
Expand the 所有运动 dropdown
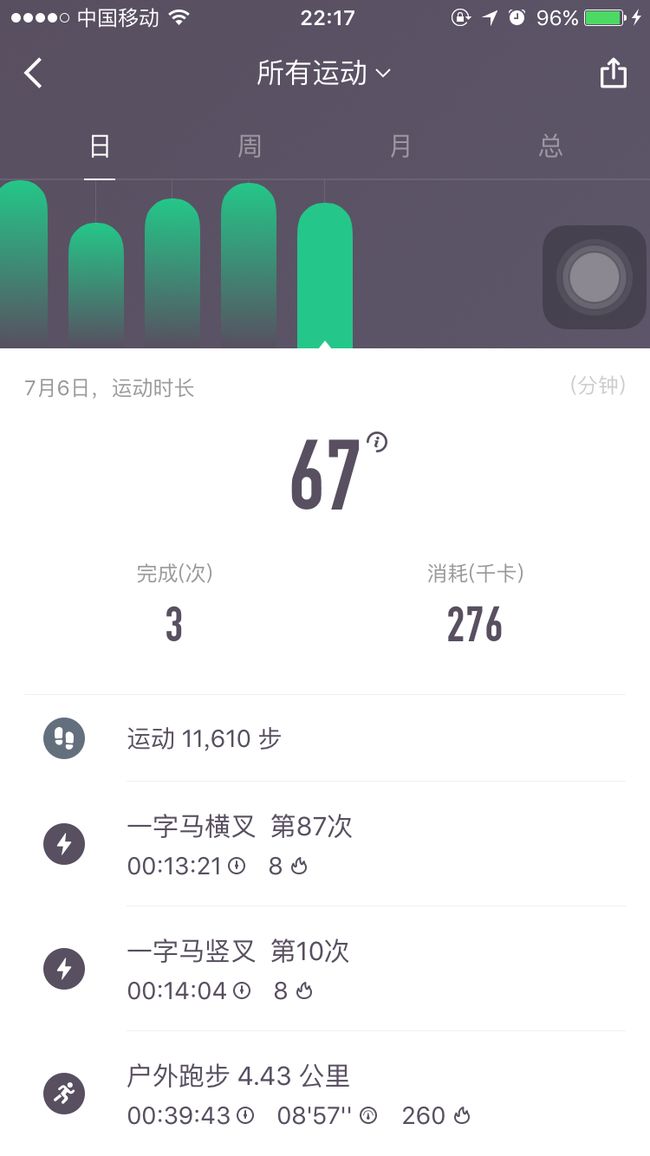(324, 73)
